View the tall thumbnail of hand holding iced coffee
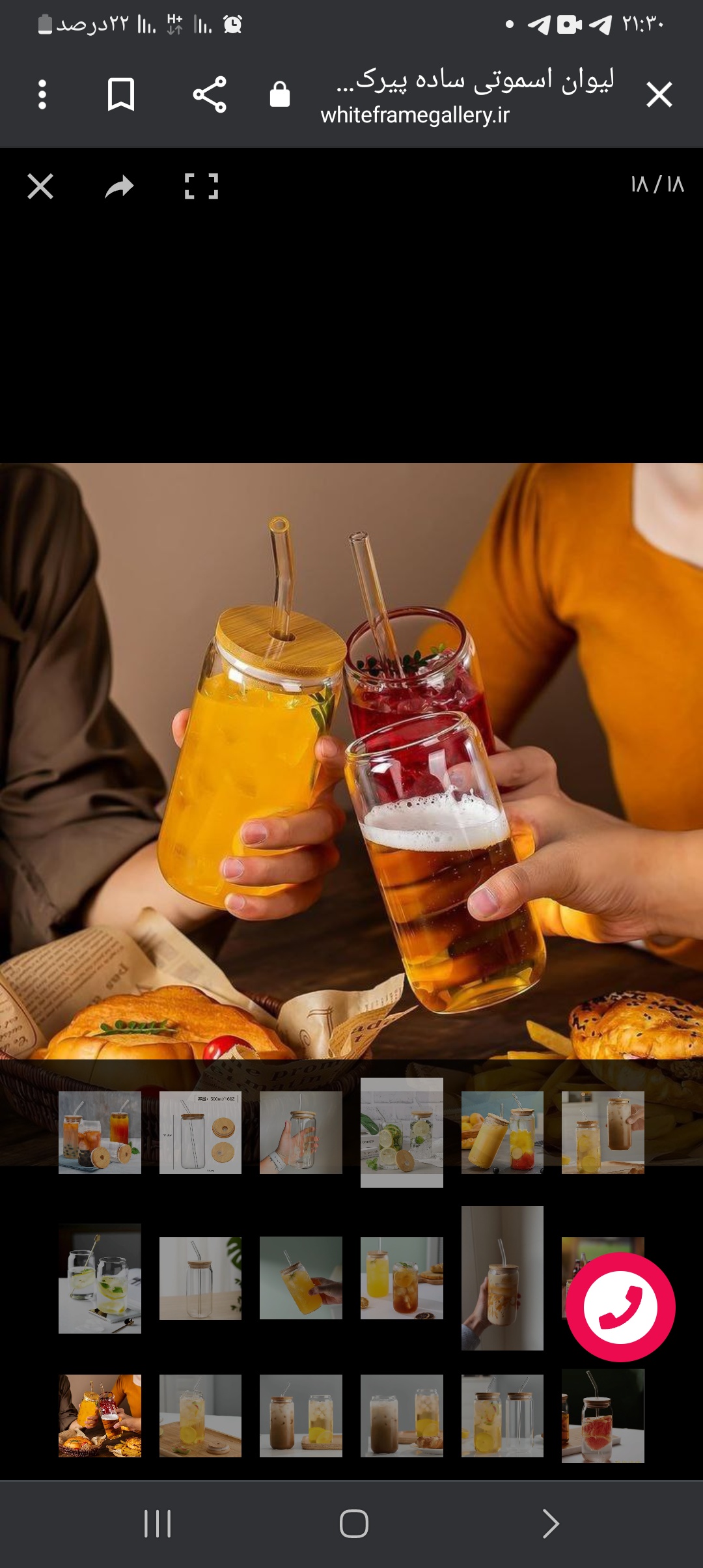The image size is (703, 1568). coord(502,1278)
